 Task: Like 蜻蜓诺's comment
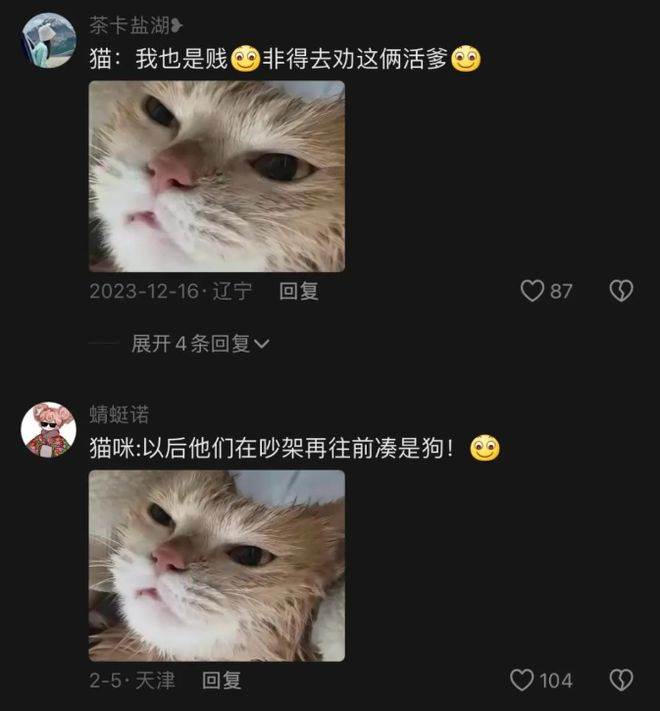pyautogui.click(x=522, y=680)
